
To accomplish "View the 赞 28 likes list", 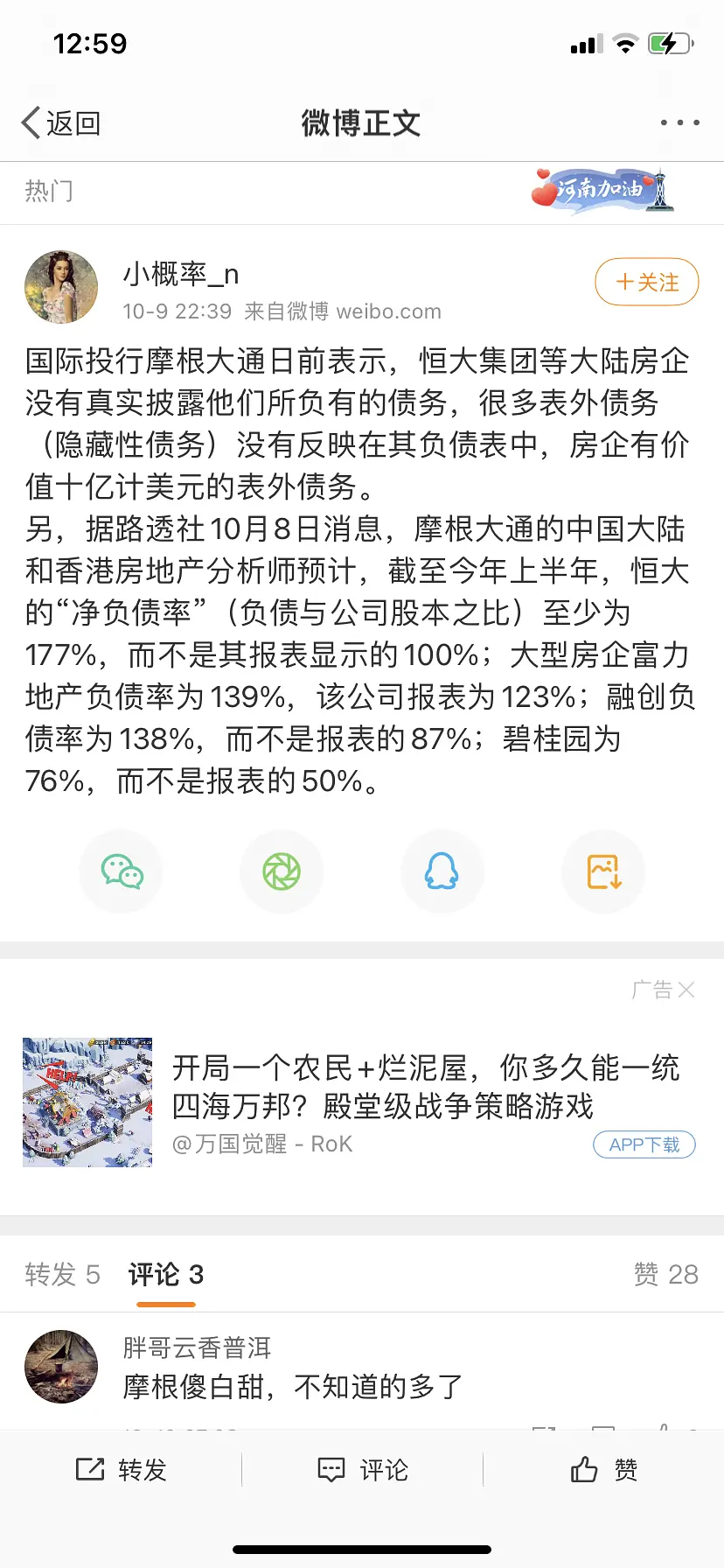I will (x=665, y=1275).
